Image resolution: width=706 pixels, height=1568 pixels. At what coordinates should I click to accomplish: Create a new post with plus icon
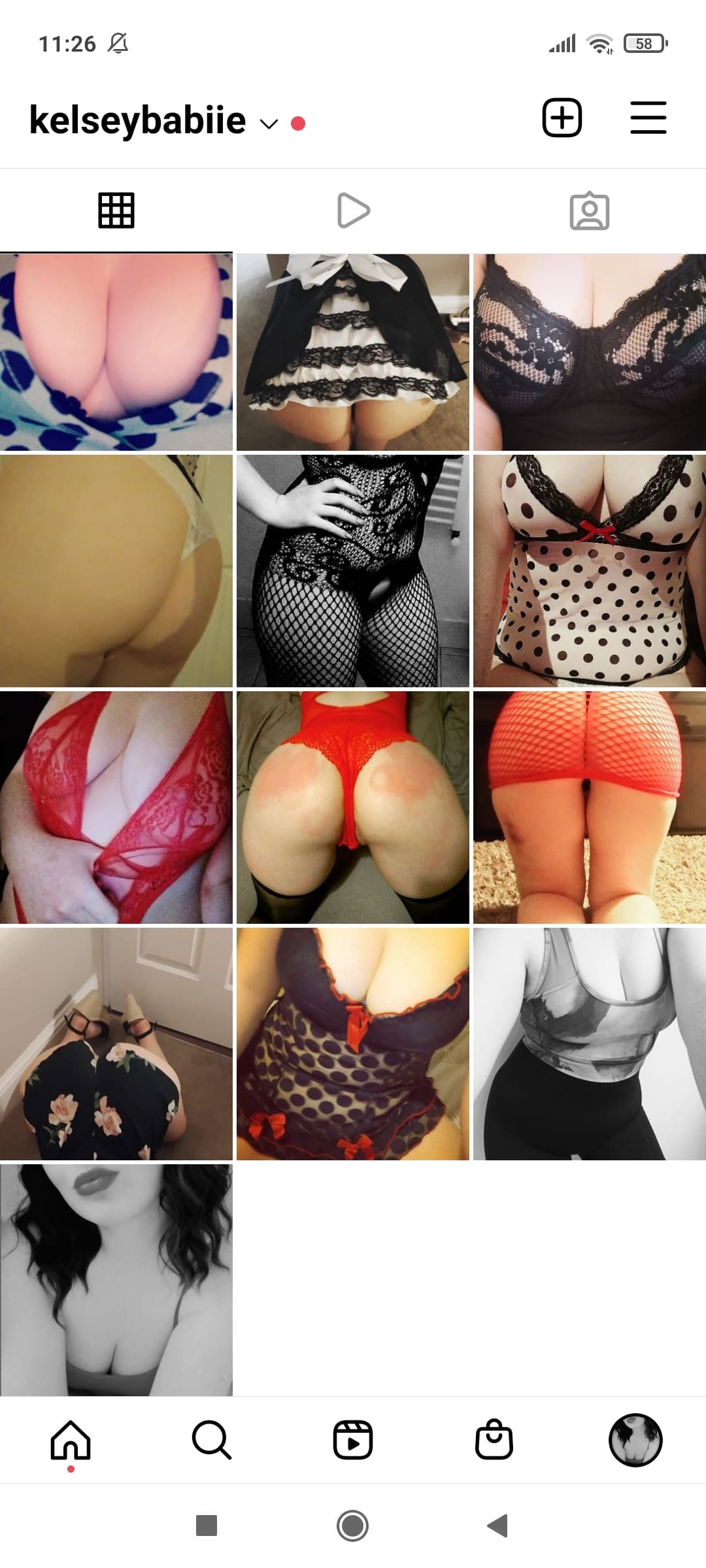562,118
